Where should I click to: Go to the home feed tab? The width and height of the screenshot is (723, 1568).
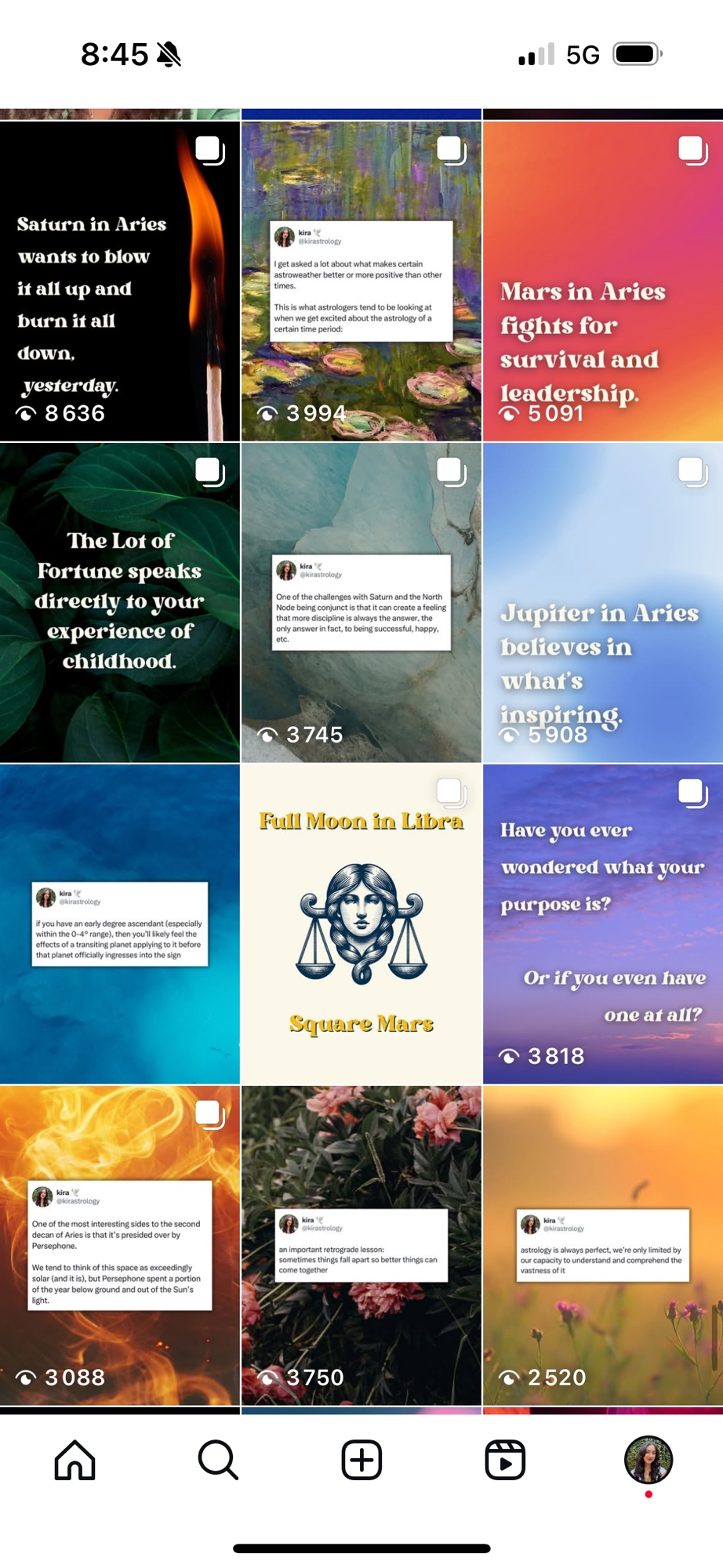(75, 1460)
